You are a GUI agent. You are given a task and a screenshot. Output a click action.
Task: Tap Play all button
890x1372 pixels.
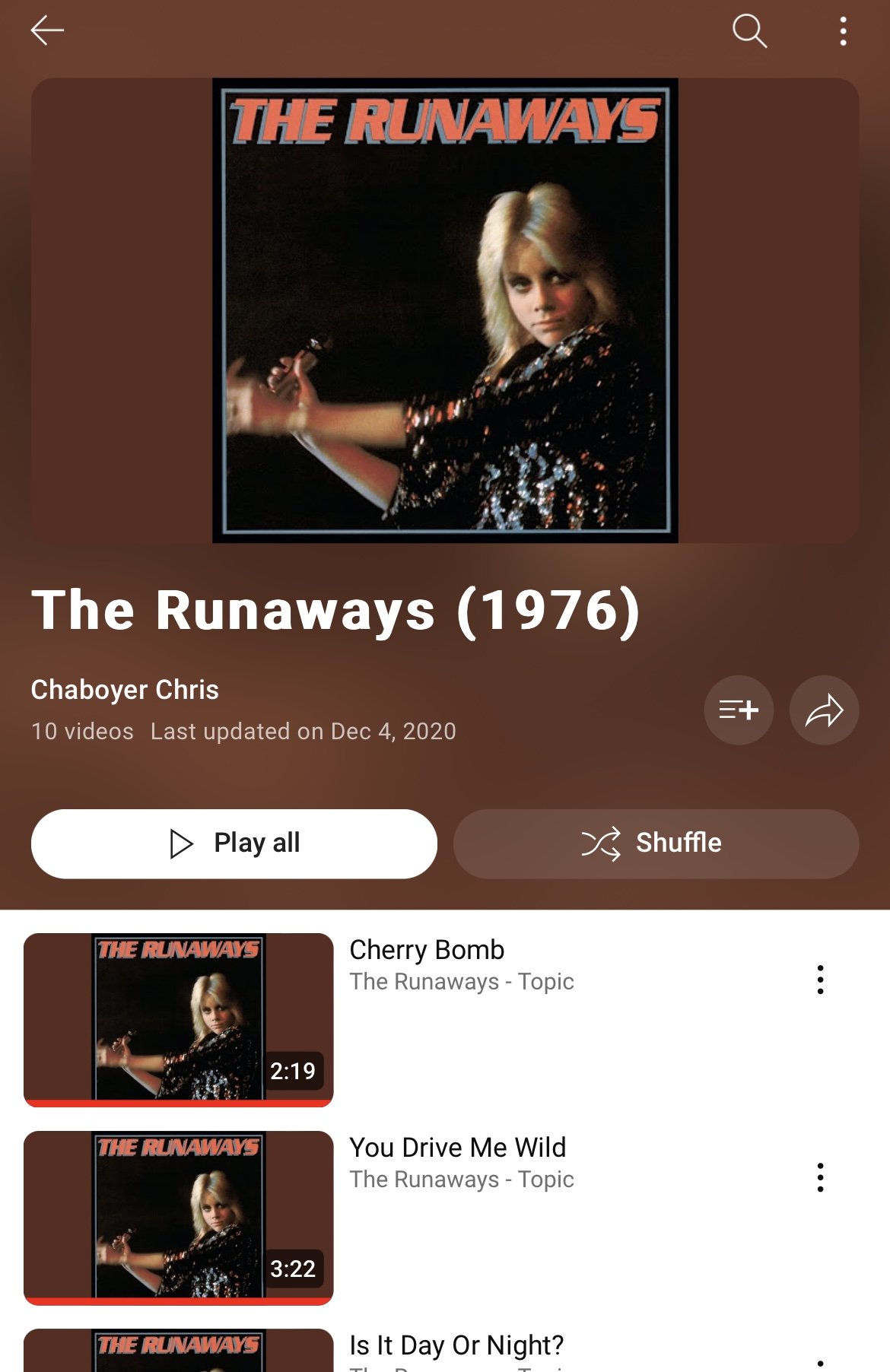click(x=234, y=843)
